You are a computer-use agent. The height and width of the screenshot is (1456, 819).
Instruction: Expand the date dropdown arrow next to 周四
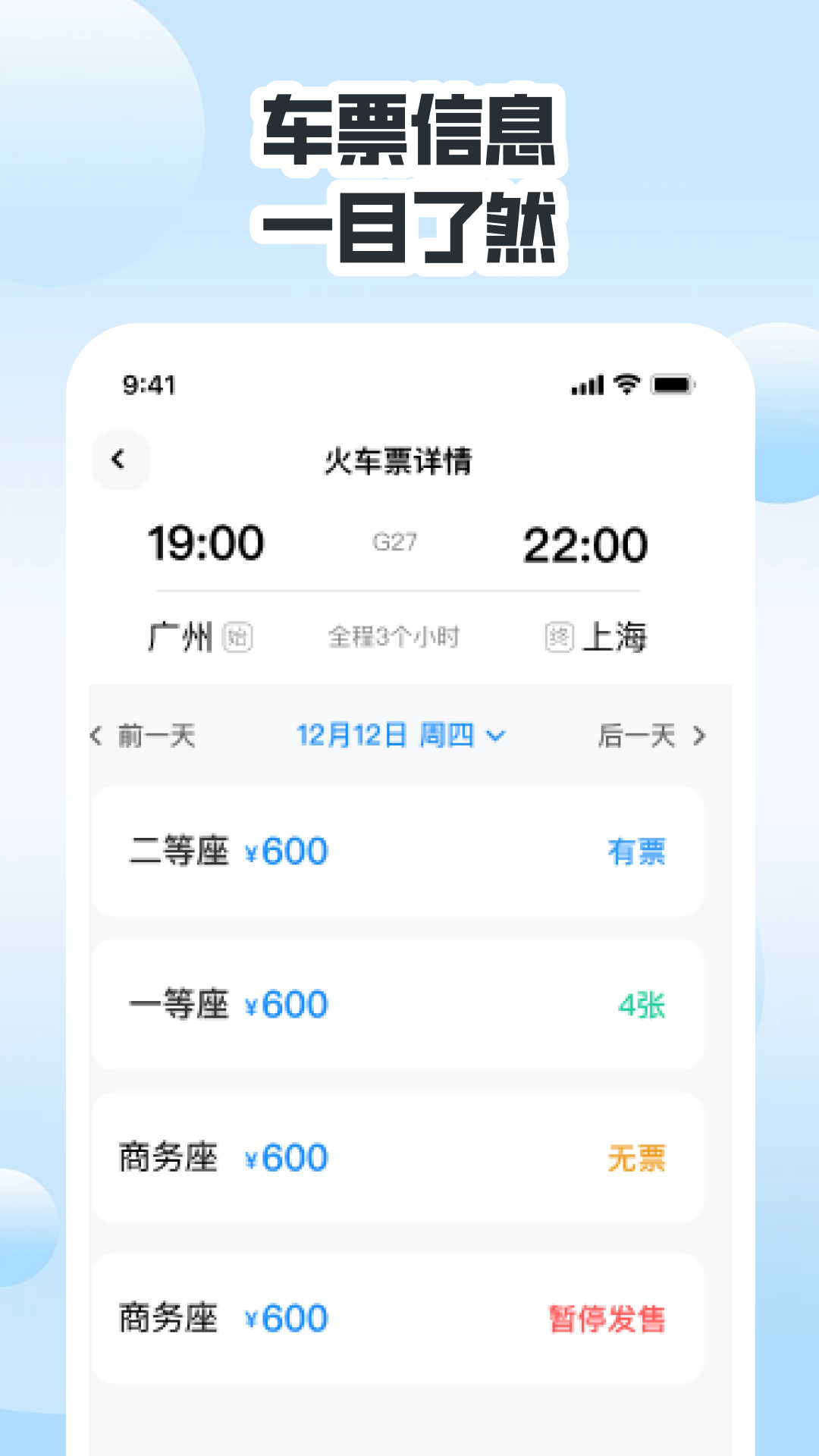point(497,736)
